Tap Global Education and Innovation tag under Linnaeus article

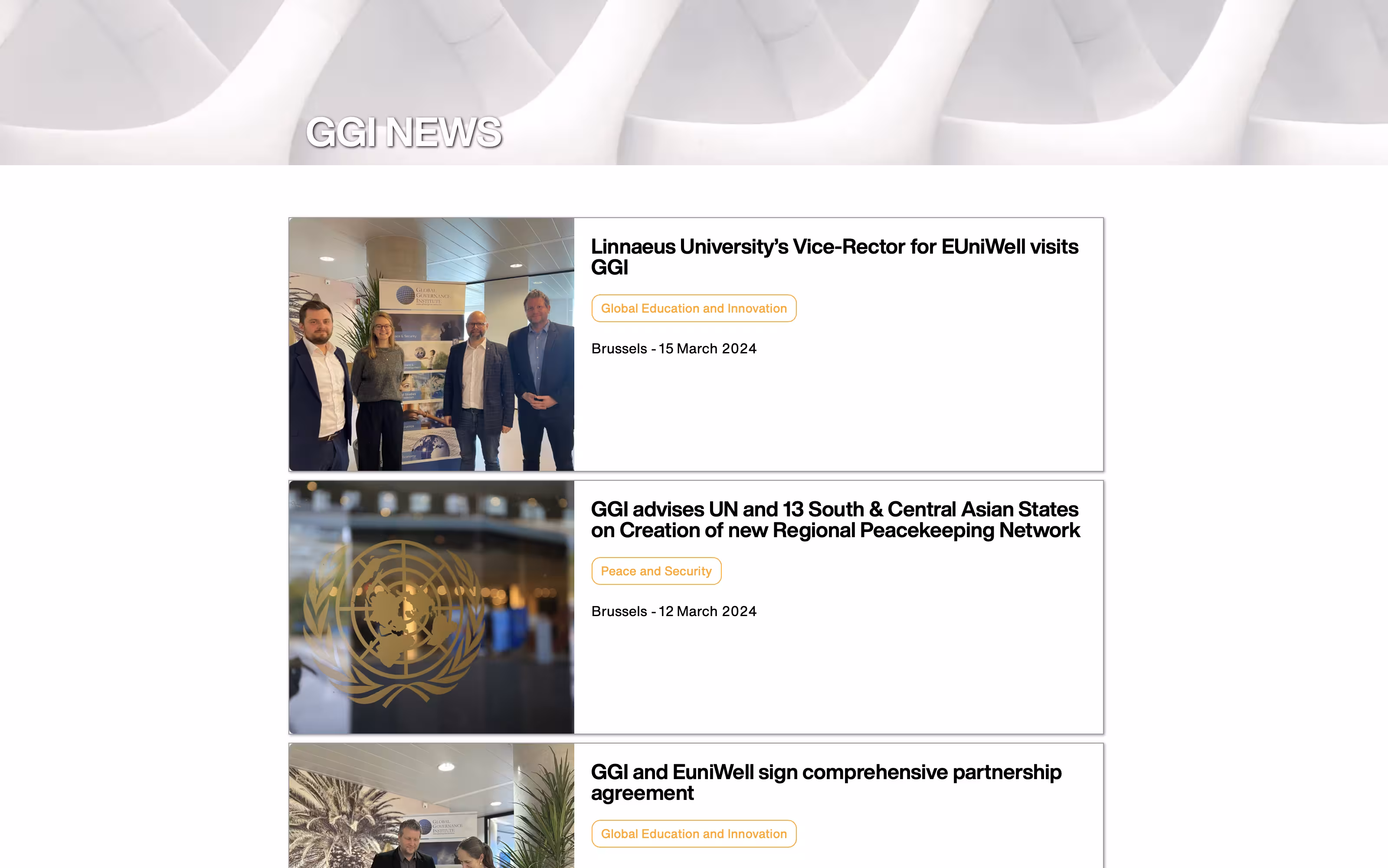coord(693,308)
